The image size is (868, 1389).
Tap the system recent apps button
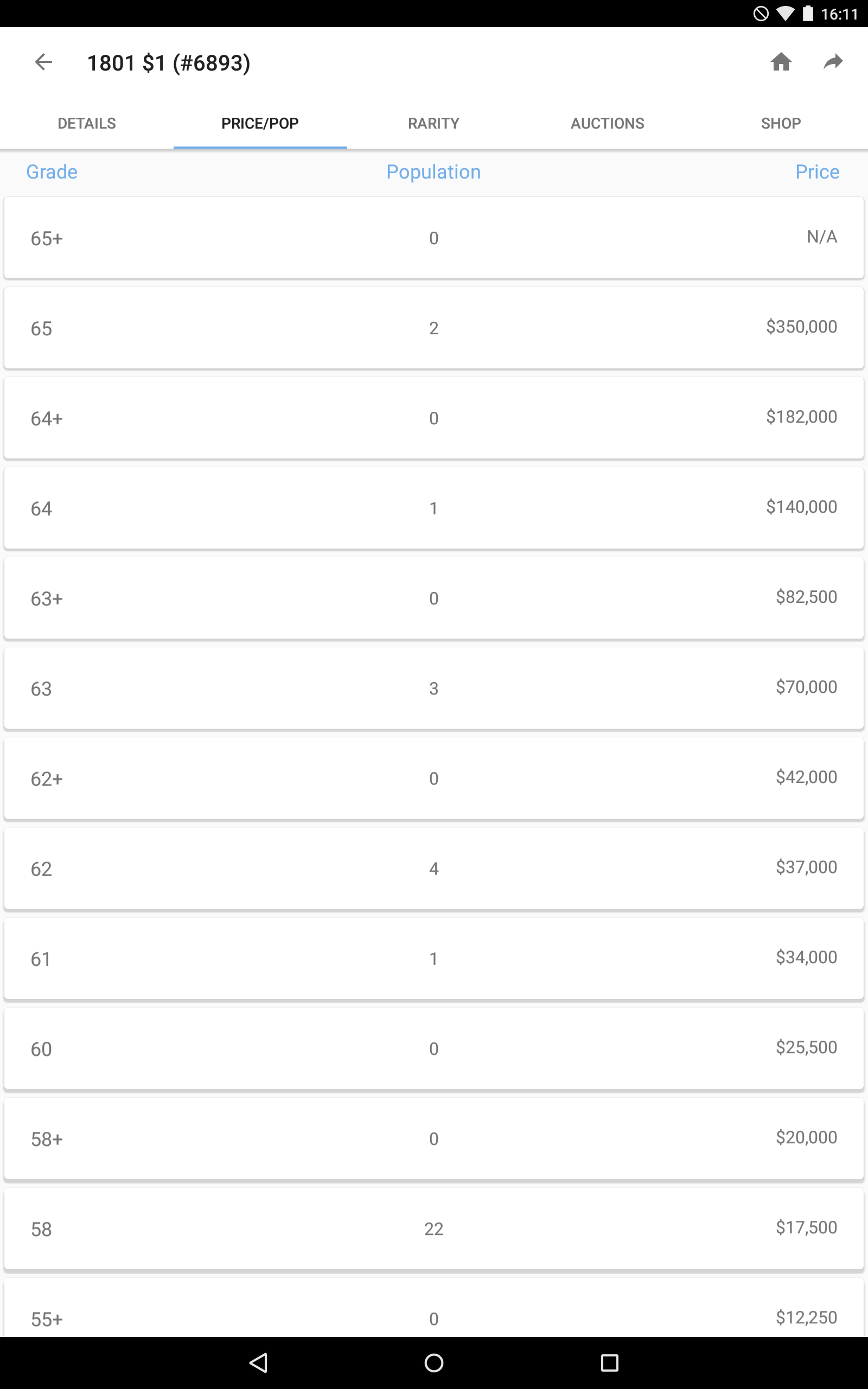[609, 1362]
